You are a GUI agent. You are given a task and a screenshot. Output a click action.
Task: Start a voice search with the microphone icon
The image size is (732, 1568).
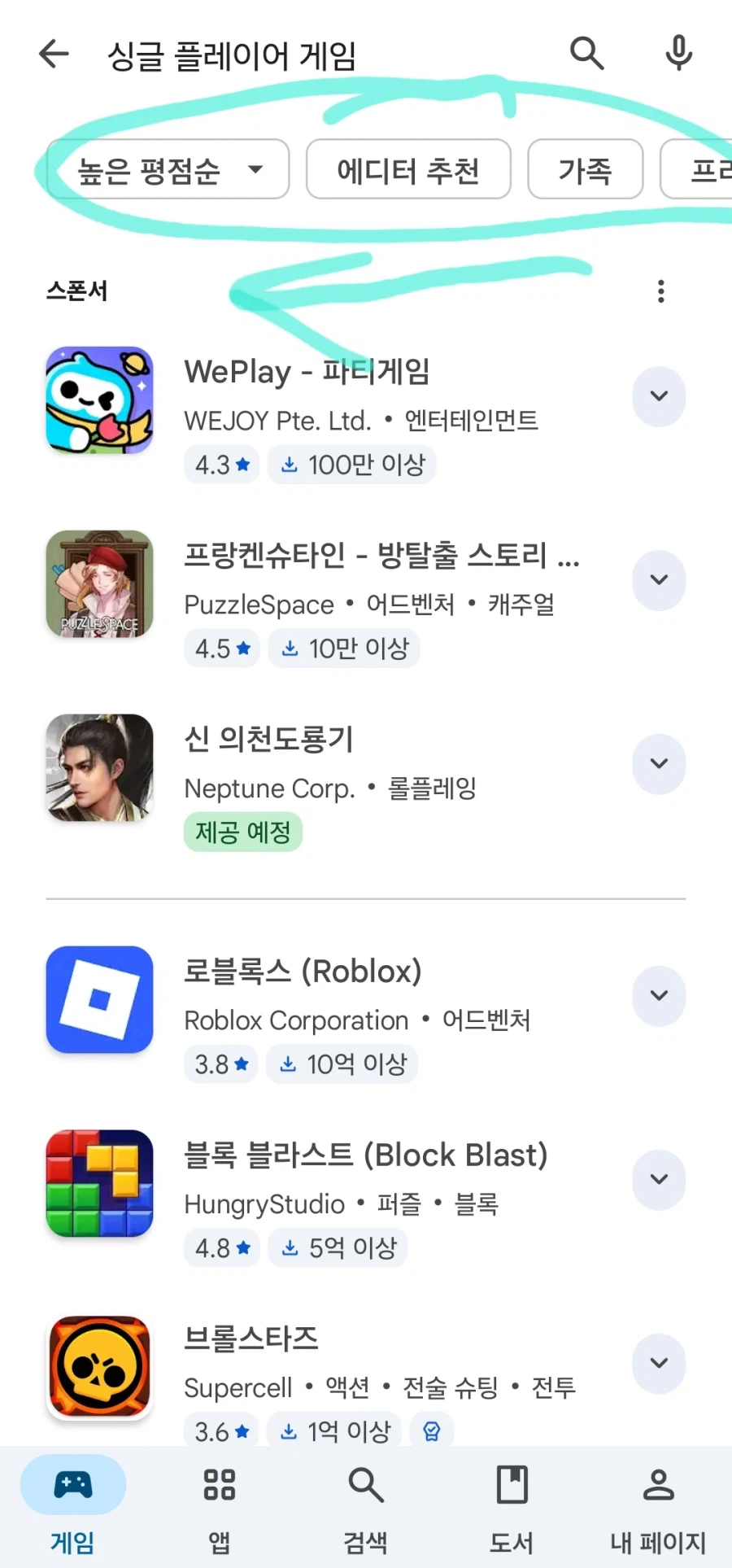coord(678,53)
